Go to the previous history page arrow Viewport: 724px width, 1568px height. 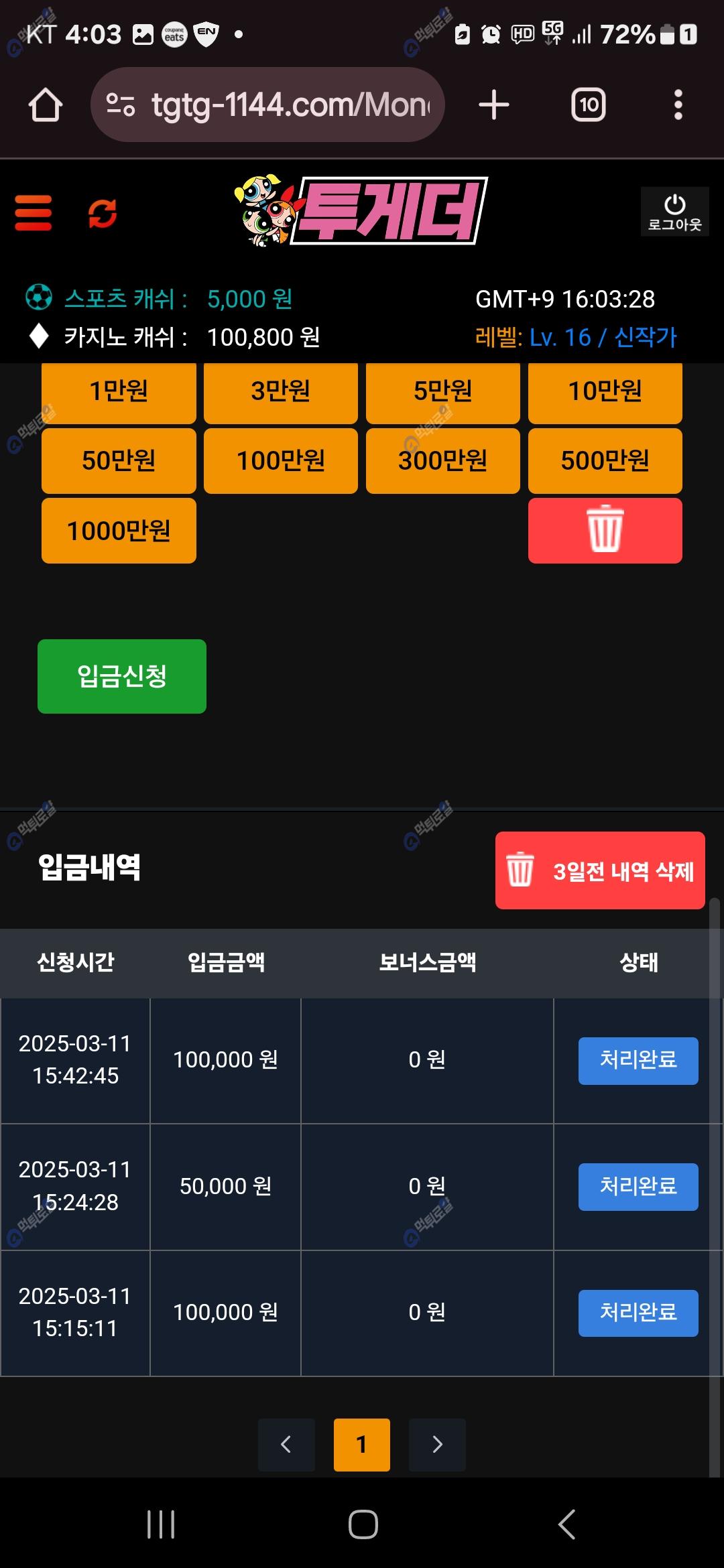pos(286,1445)
